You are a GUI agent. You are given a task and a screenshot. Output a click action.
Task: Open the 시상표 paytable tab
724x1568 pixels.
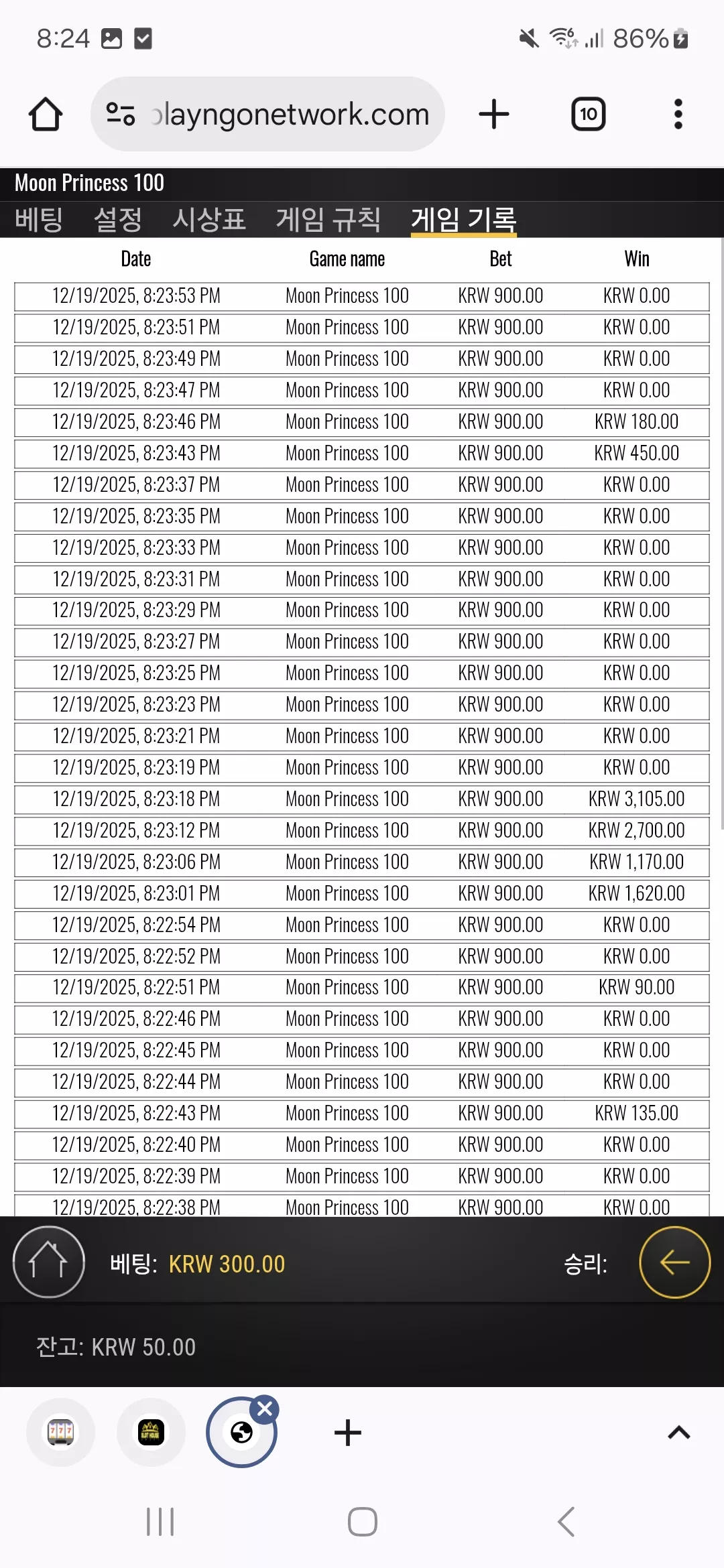[x=209, y=220]
